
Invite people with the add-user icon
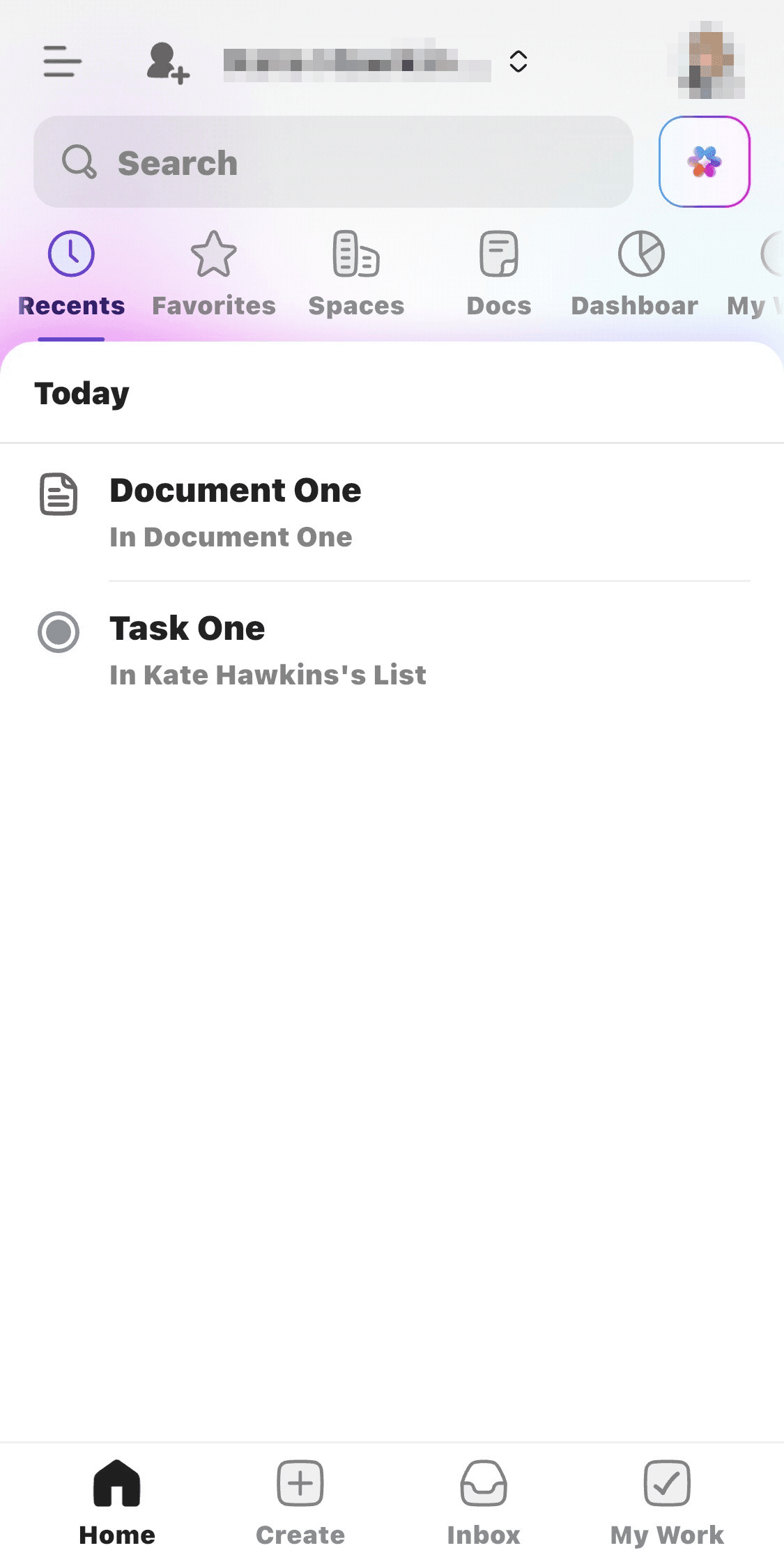point(168,63)
